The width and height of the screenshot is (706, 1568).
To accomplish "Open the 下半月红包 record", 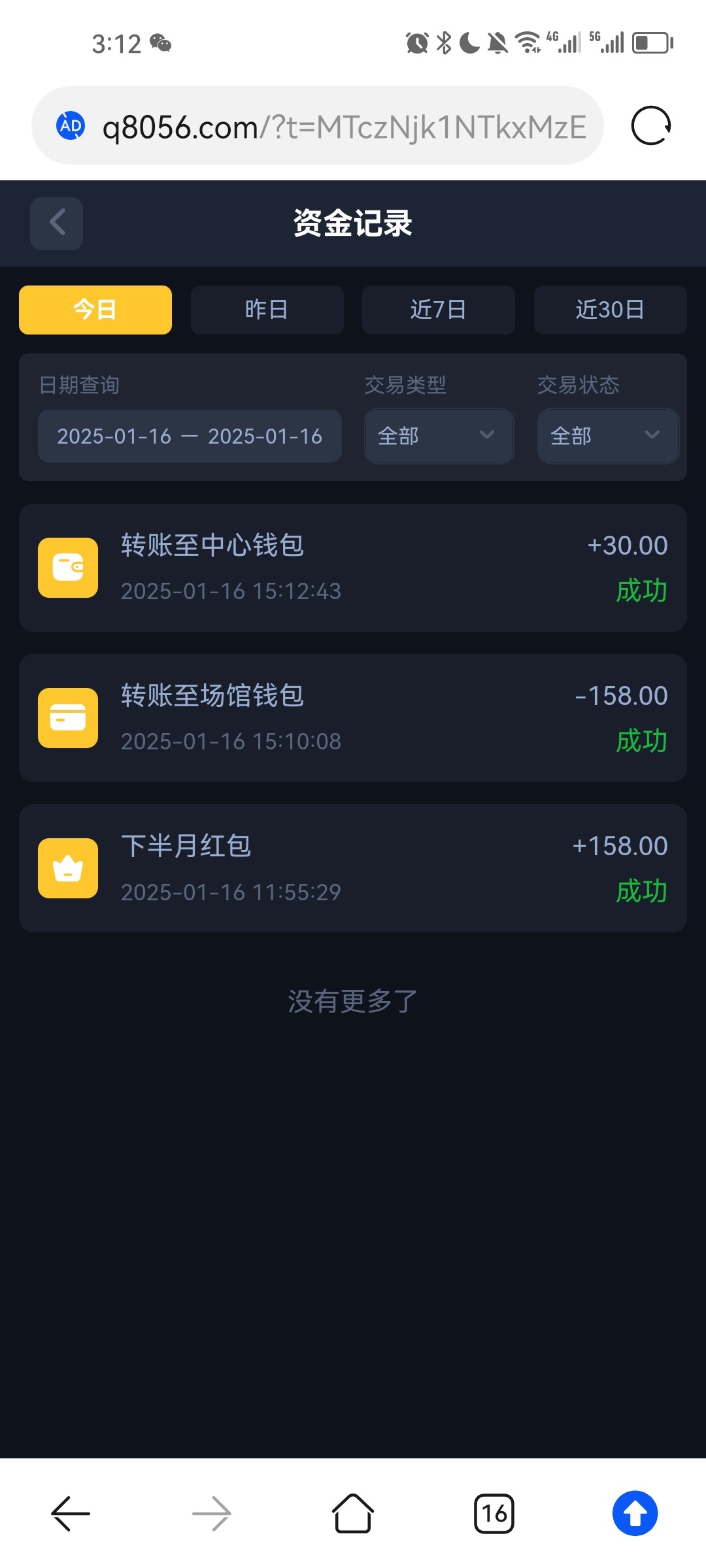I will (352, 868).
